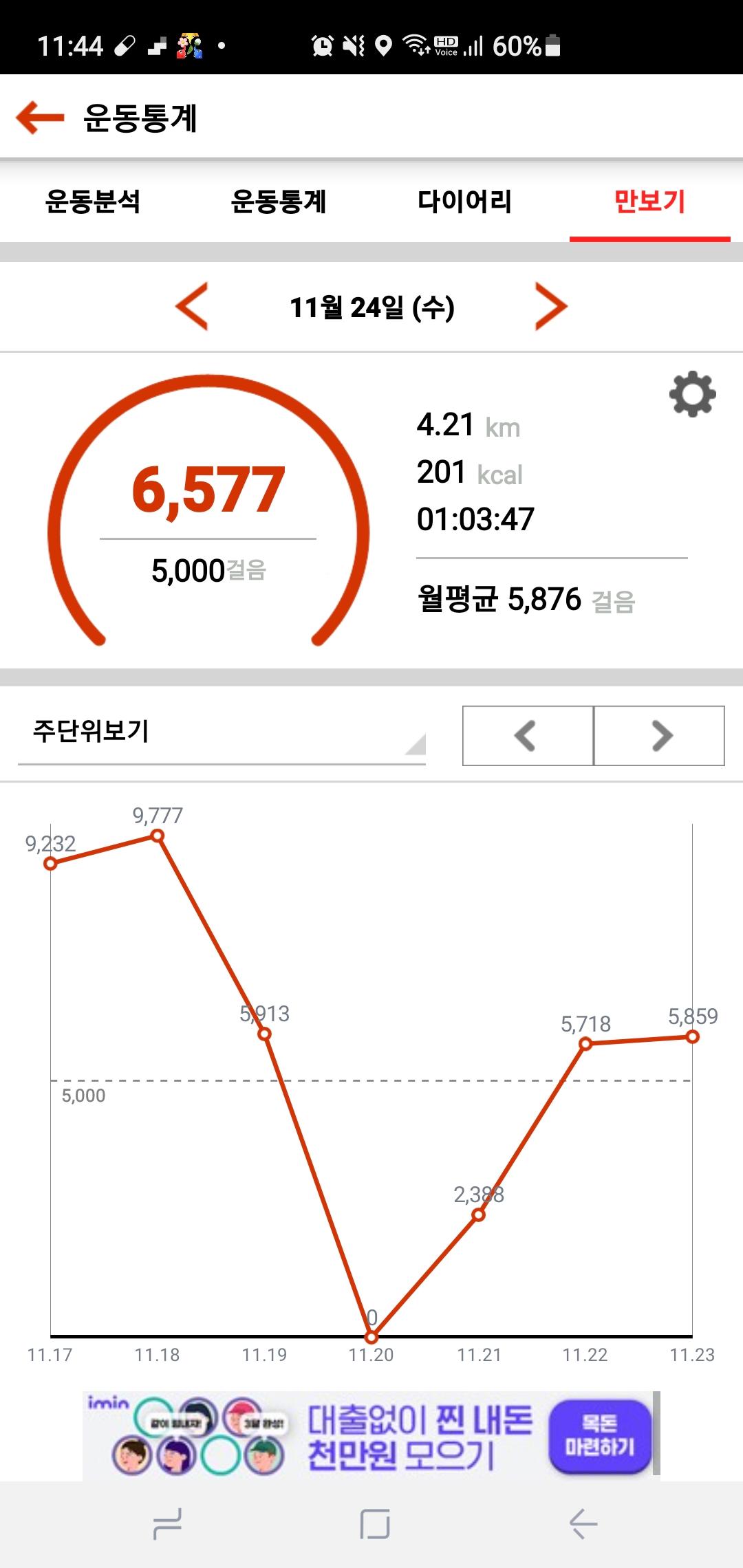This screenshot has width=743, height=1568.
Task: Go back using the orange arrow
Action: pyautogui.click(x=40, y=117)
